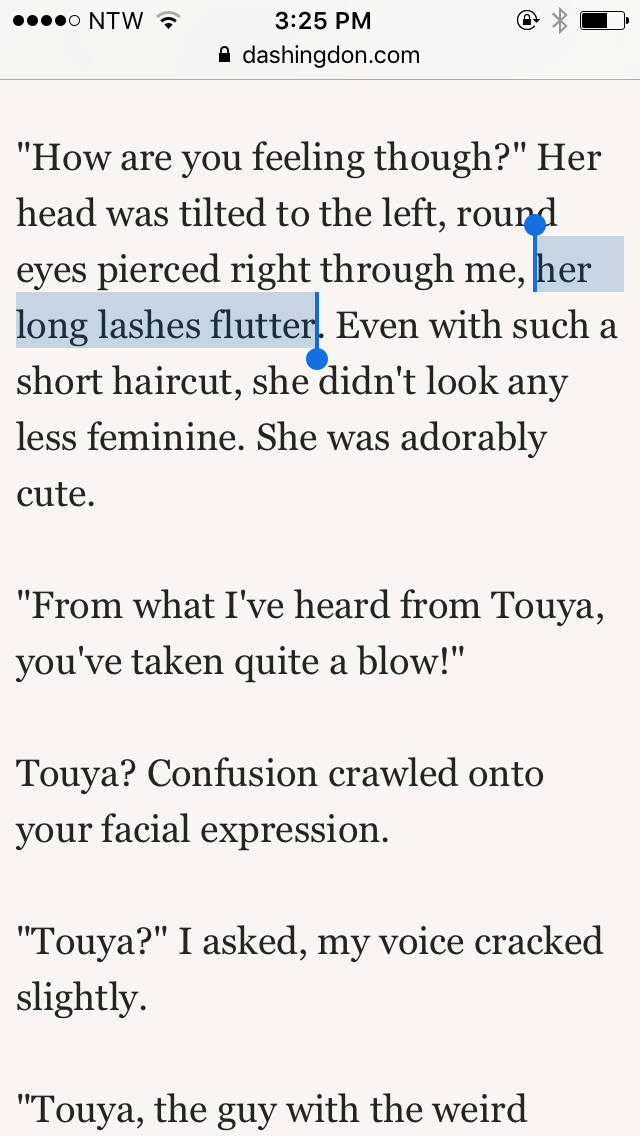The image size is (640, 1136).
Task: Tap the selection end handle after 'flutter'
Action: [318, 358]
